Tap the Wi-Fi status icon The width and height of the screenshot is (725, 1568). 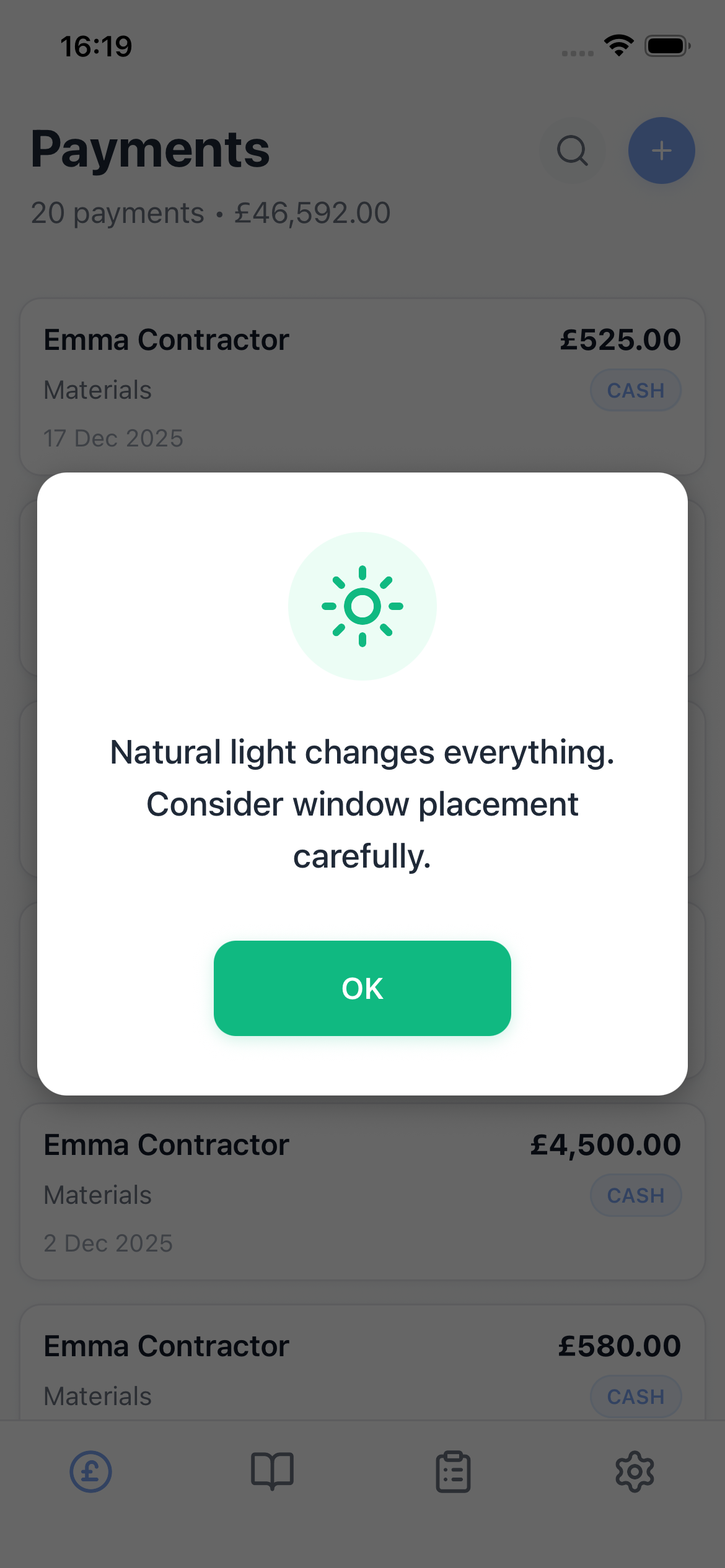[618, 44]
